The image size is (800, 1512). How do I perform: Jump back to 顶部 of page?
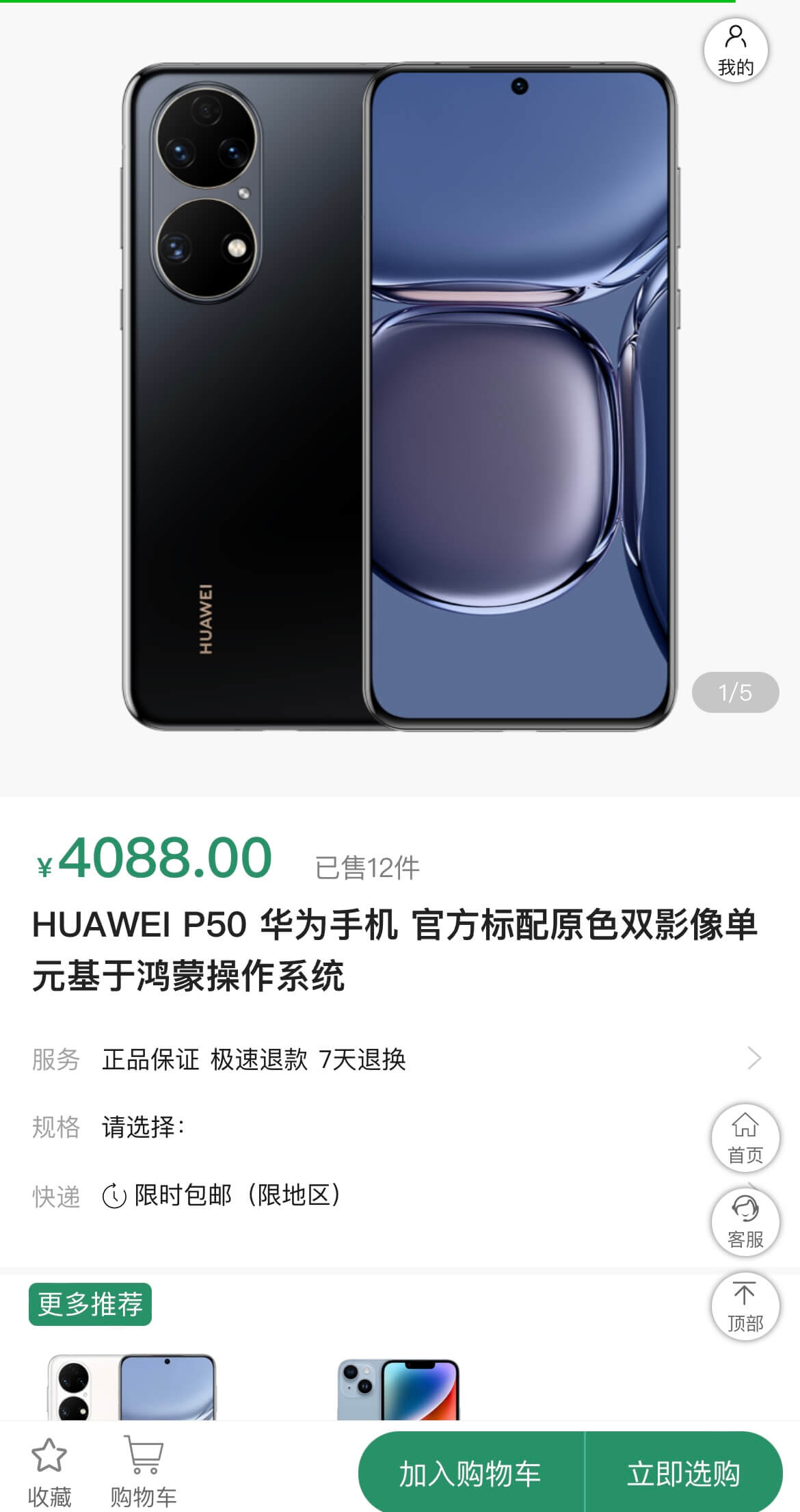click(x=745, y=1307)
